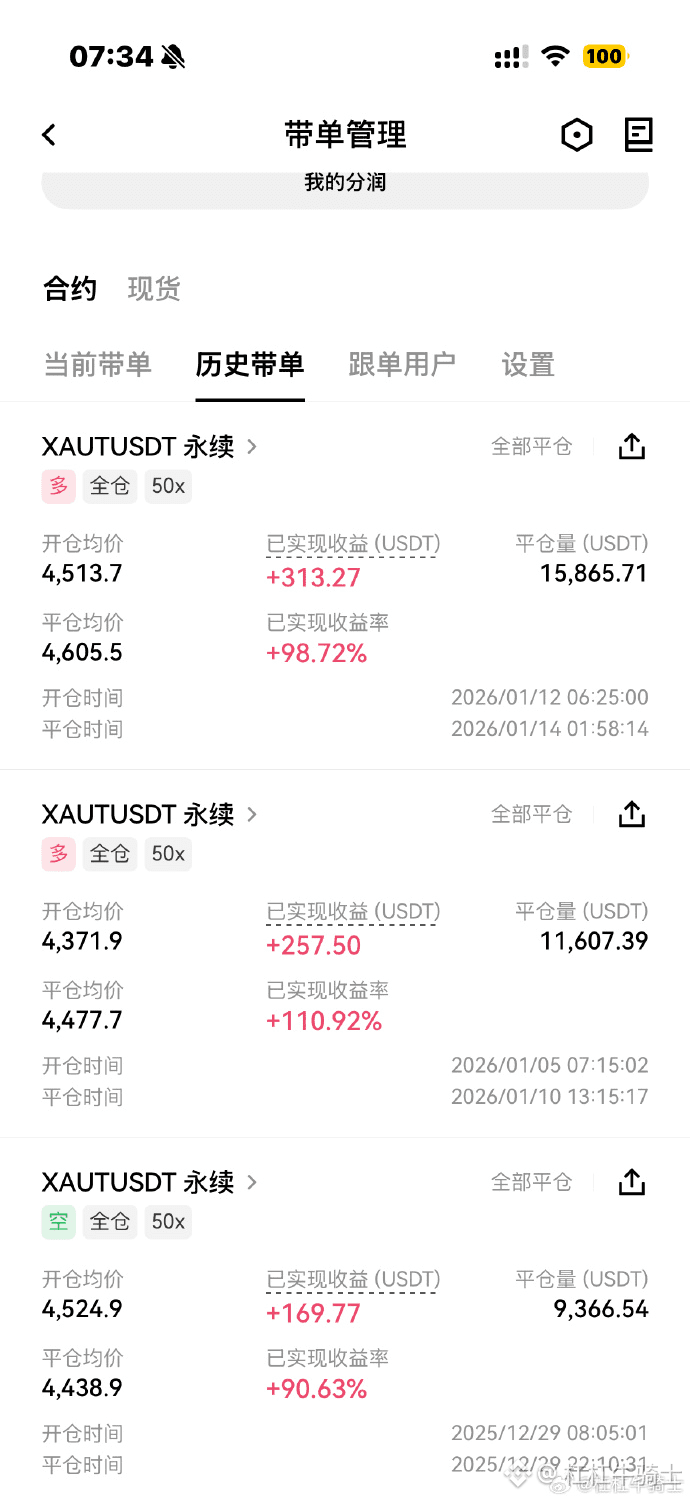Switch to the 设置 tab

[x=528, y=365]
